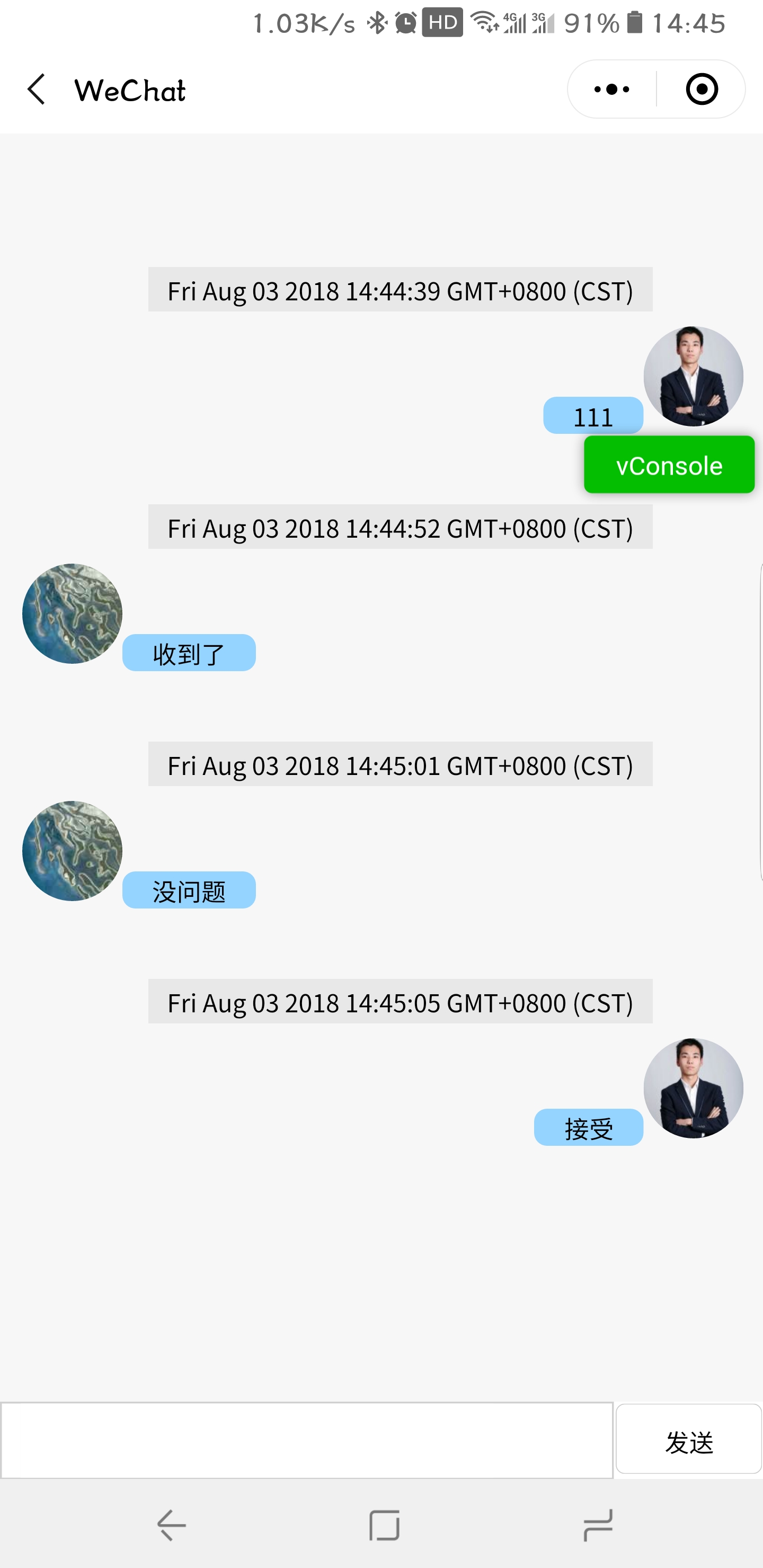Open recent apps from the navigation bar
Viewport: 763px width, 1568px height.
(x=597, y=1525)
